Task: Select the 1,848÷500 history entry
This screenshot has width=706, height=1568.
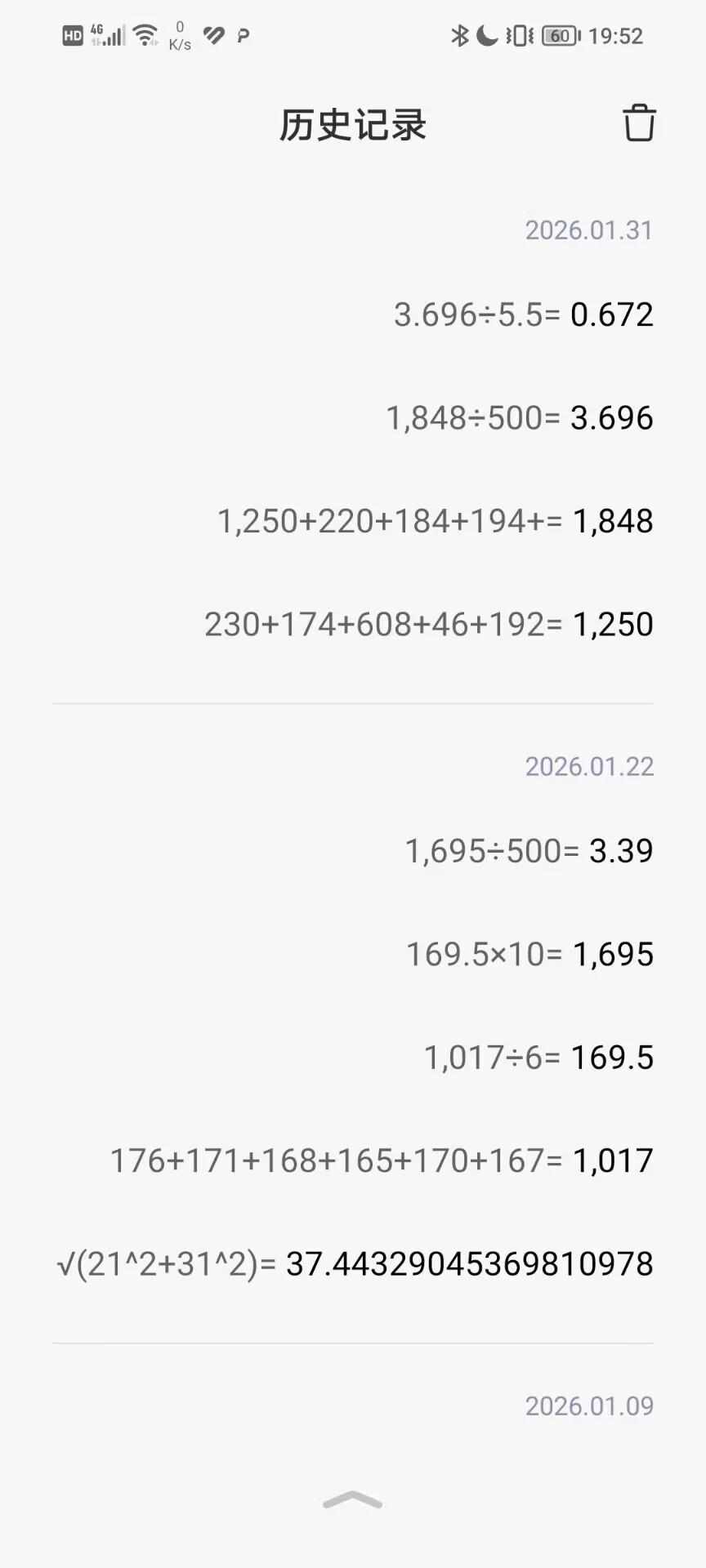Action: click(519, 418)
